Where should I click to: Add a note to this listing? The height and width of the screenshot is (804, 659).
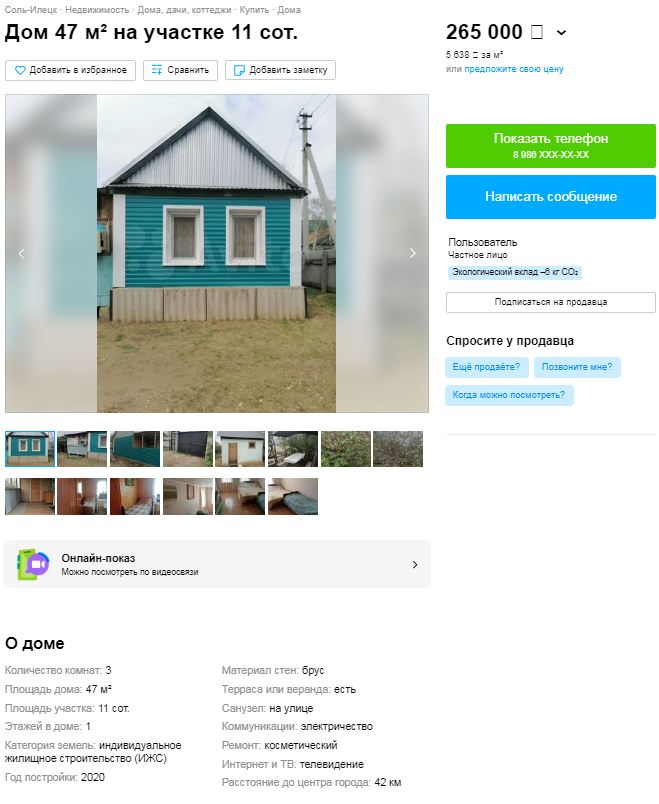coord(280,70)
